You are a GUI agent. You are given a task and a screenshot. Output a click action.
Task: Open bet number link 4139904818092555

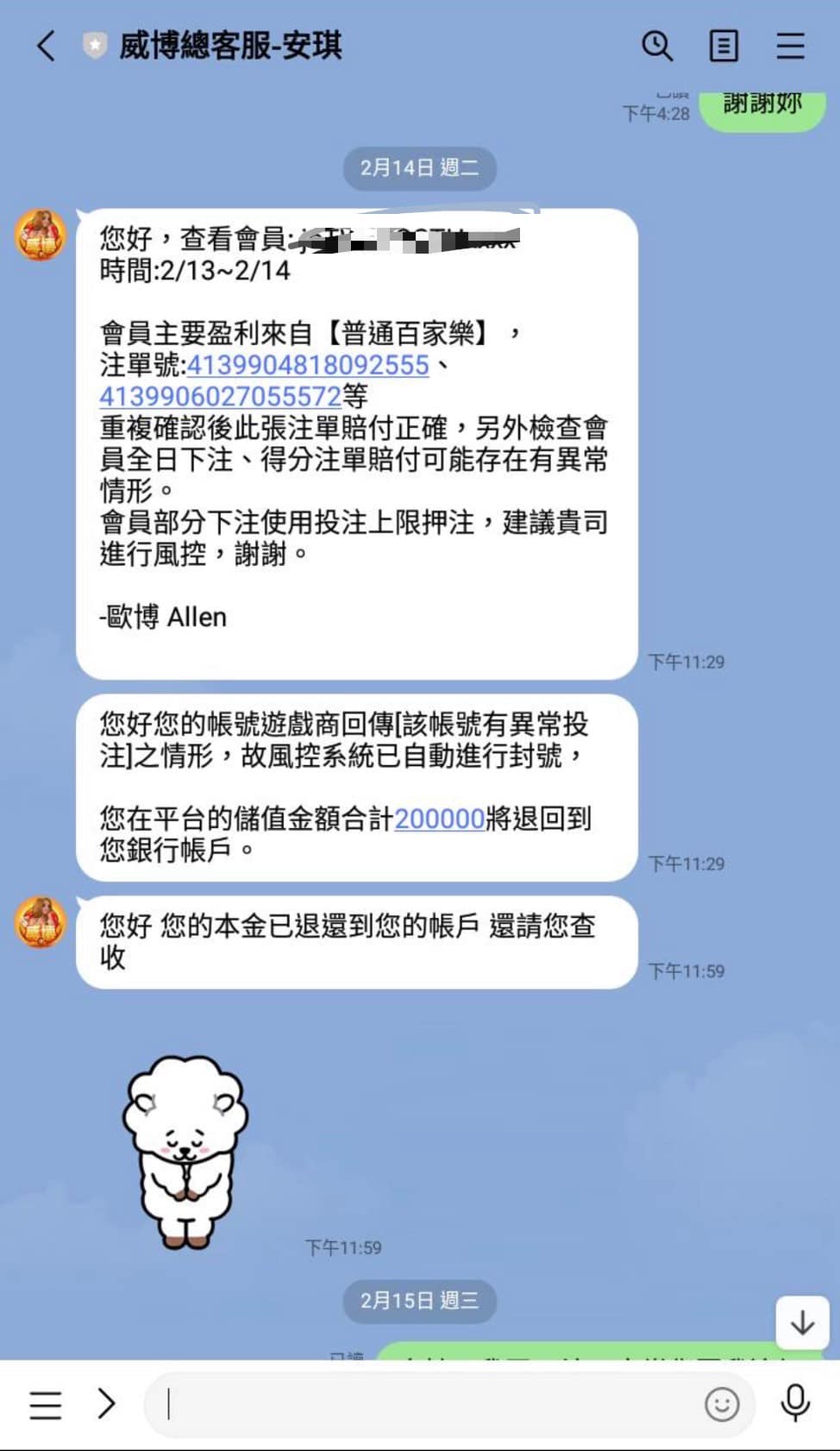tap(307, 365)
